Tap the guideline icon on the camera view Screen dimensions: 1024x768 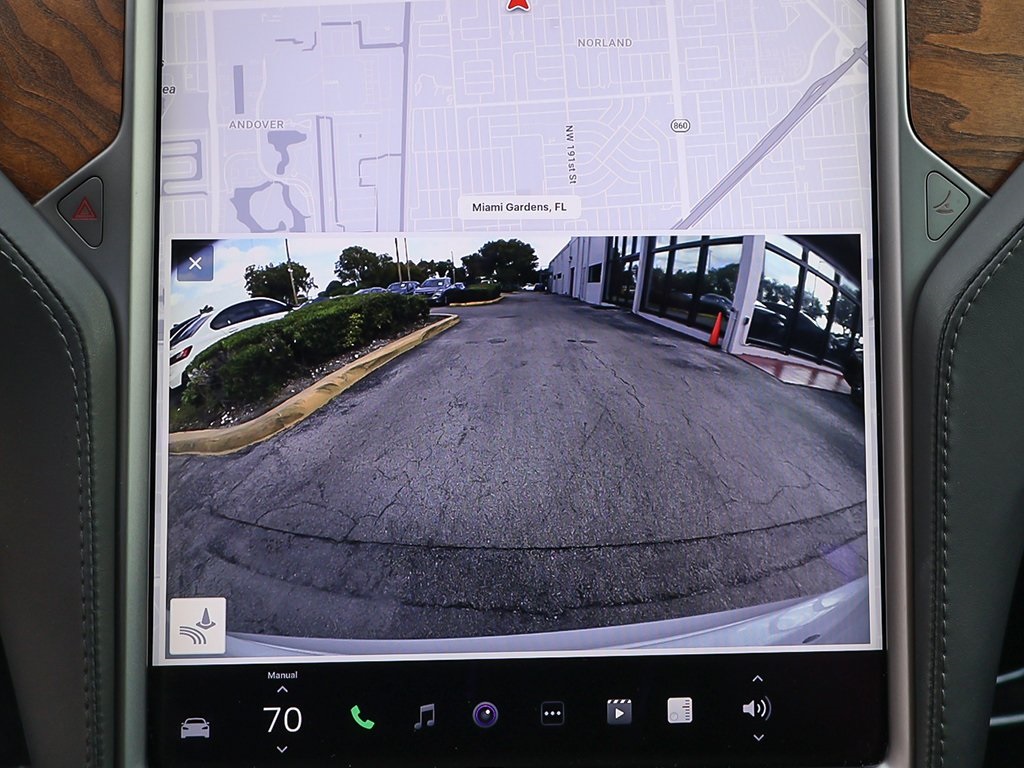pos(198,625)
